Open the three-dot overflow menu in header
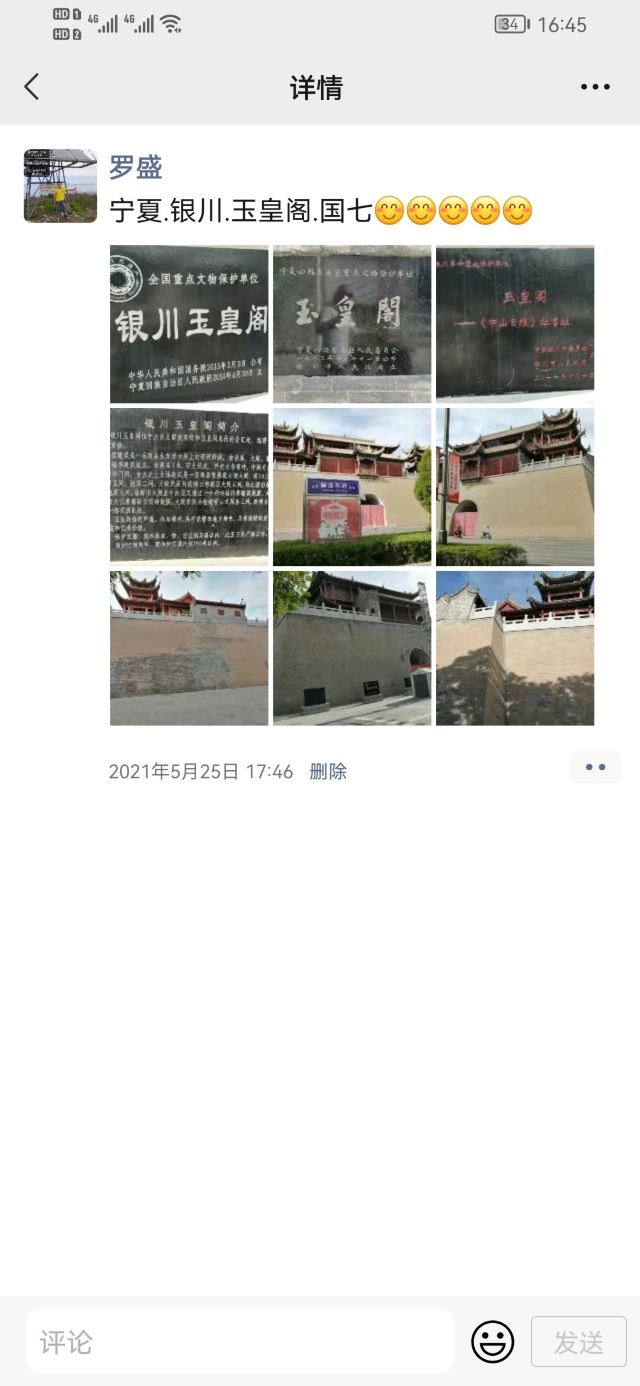 point(595,87)
